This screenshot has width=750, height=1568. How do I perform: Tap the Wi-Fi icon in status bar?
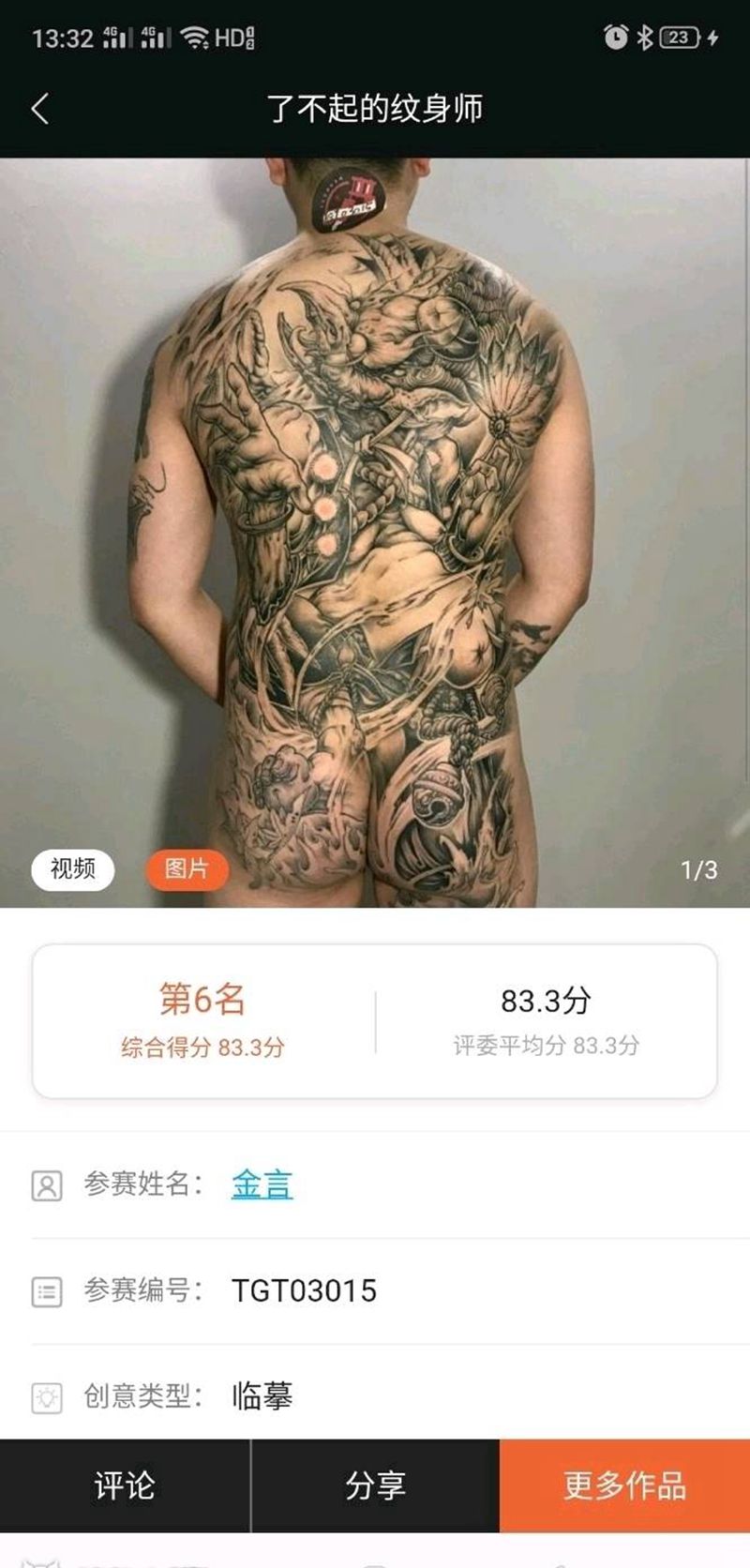(196, 38)
